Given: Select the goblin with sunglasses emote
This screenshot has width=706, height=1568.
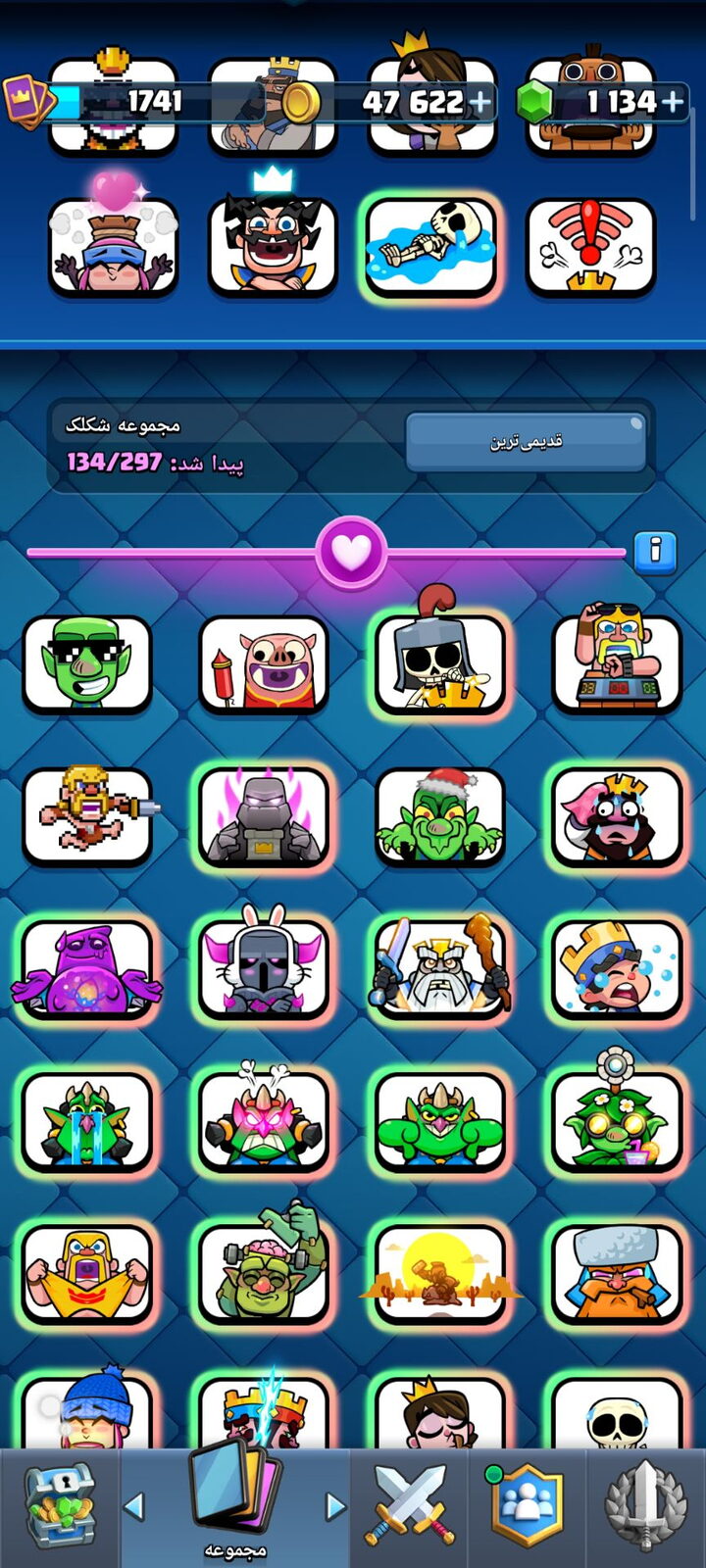Looking at the screenshot, I should [x=87, y=663].
